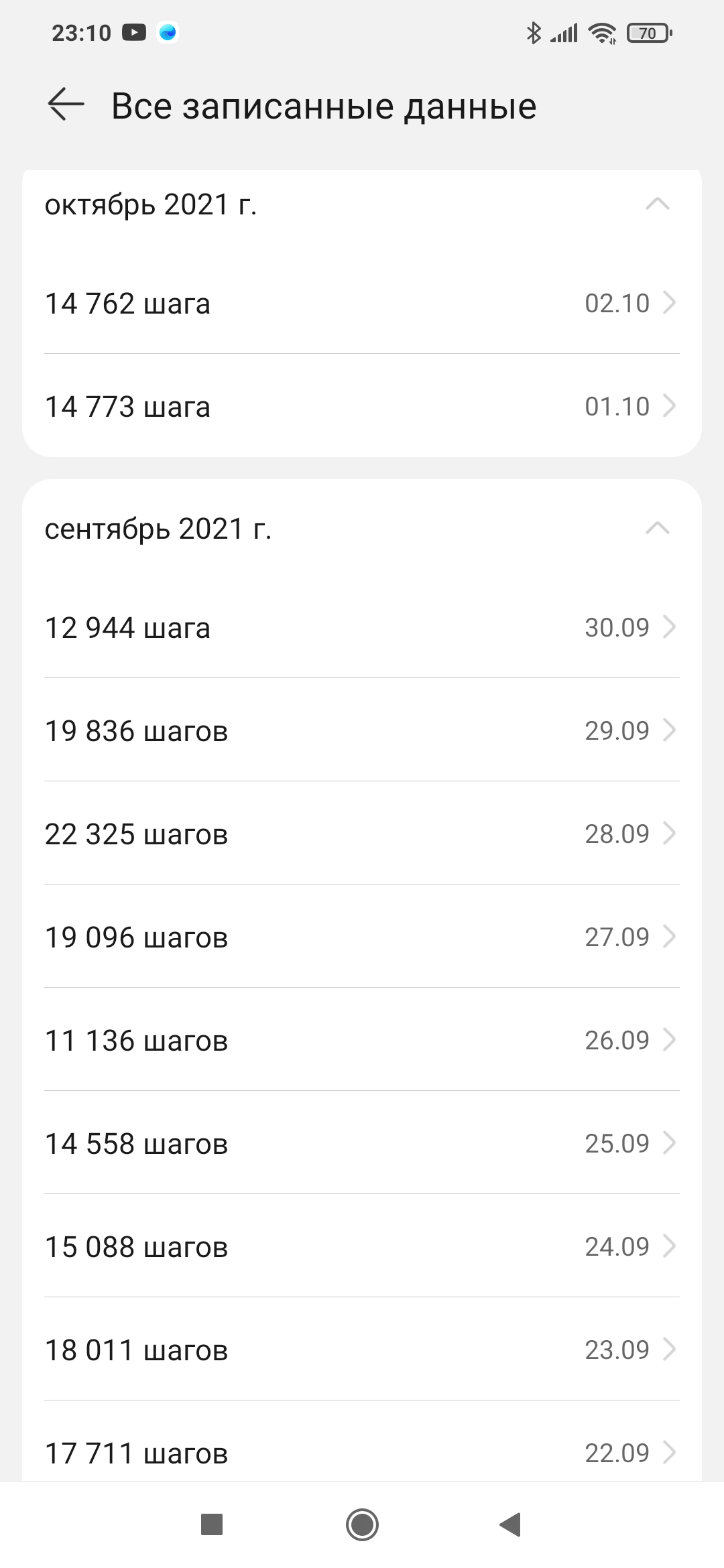Screen dimensions: 724x1568
Task: Select the 18 011 шагов row dated 23.09
Action: point(362,1350)
